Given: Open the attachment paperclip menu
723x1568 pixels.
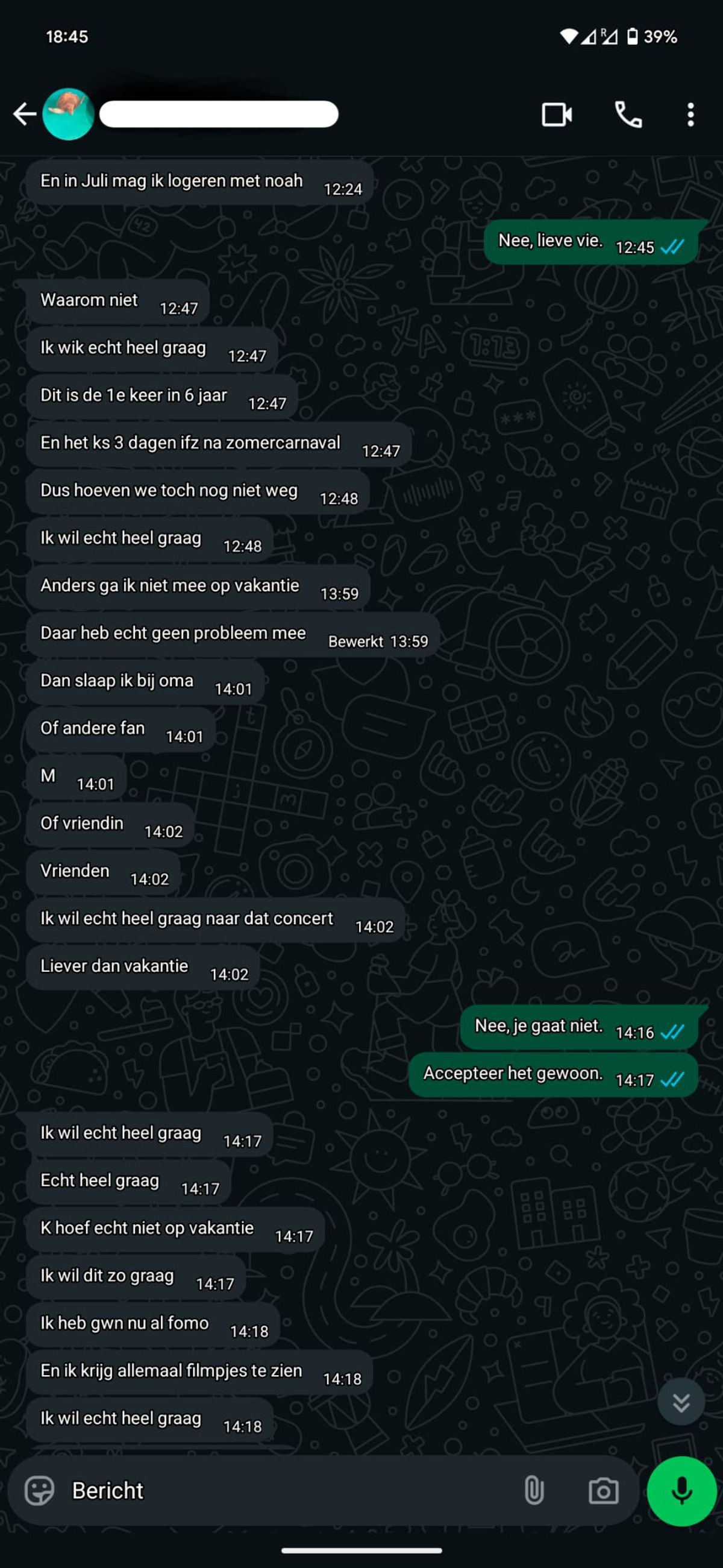Looking at the screenshot, I should click(534, 1491).
